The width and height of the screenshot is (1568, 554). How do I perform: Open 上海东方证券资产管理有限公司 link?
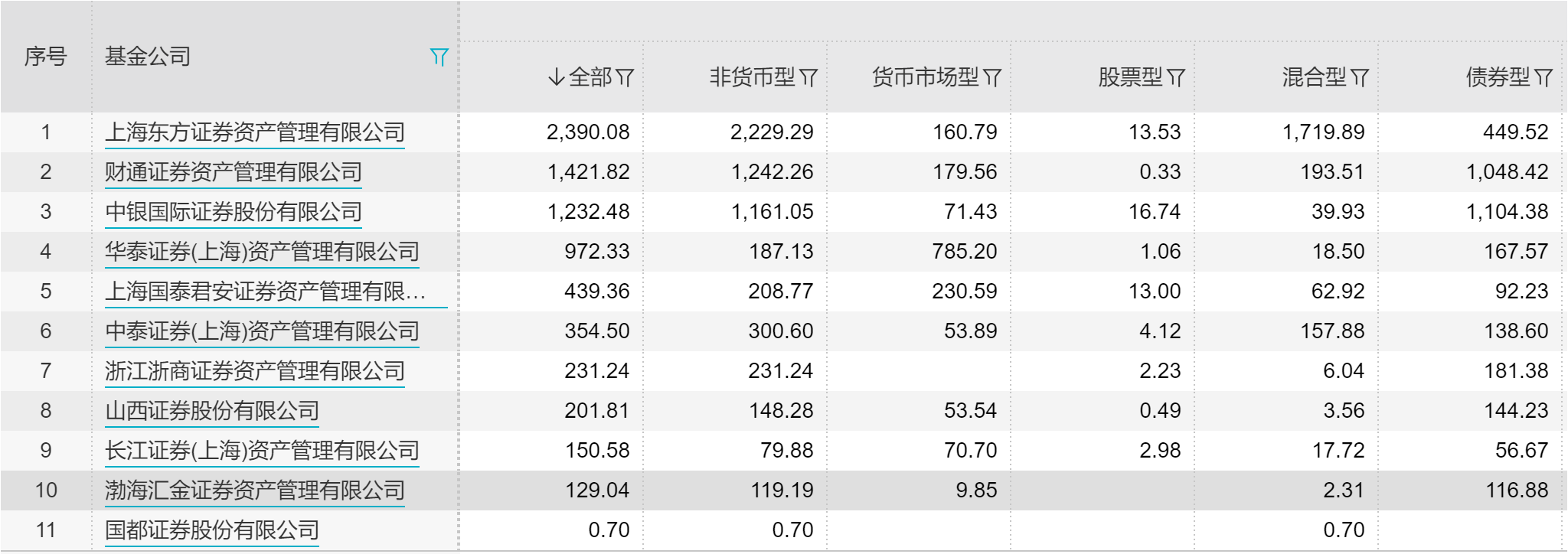255,132
